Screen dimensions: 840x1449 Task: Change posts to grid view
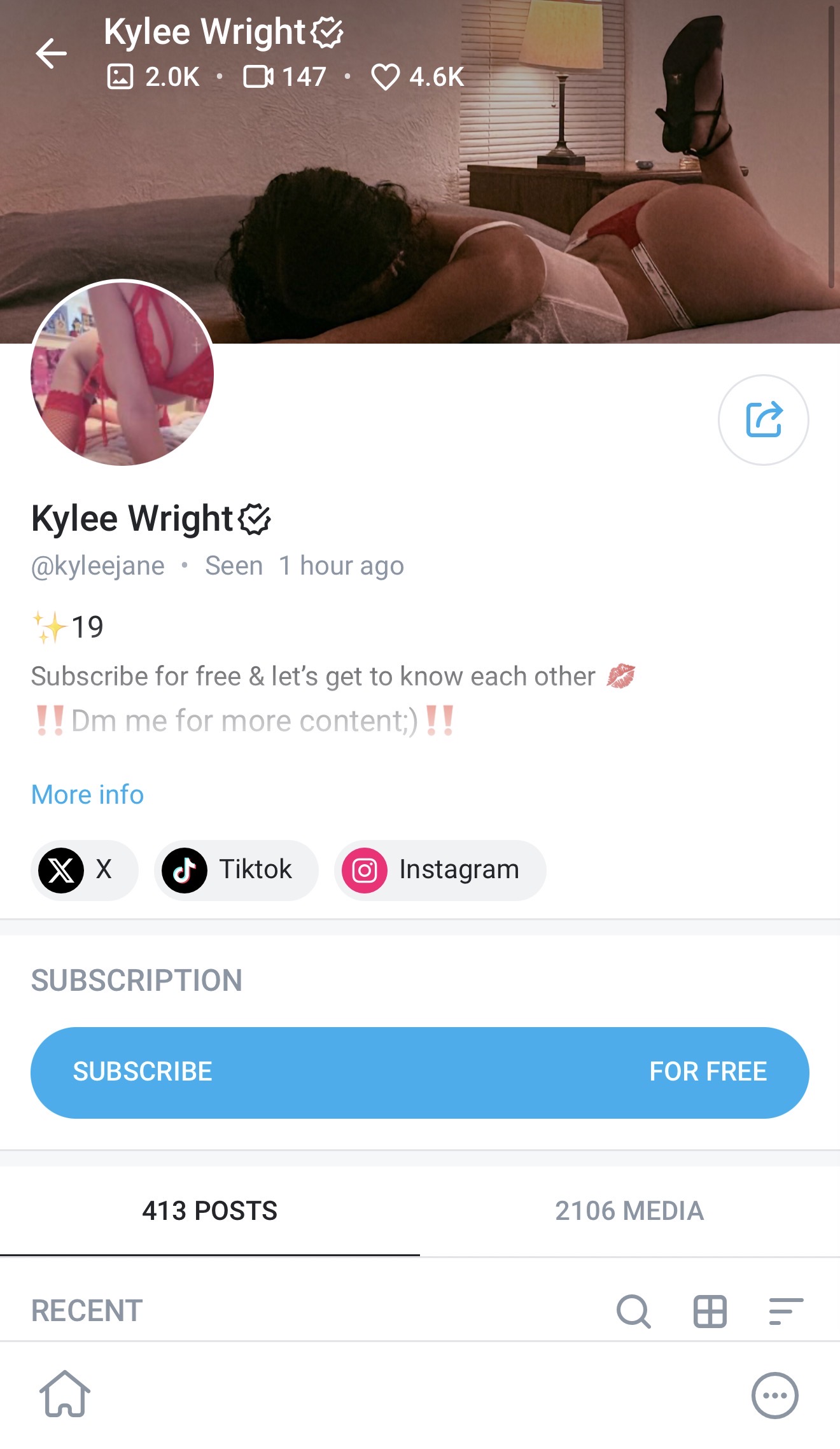pos(710,1311)
